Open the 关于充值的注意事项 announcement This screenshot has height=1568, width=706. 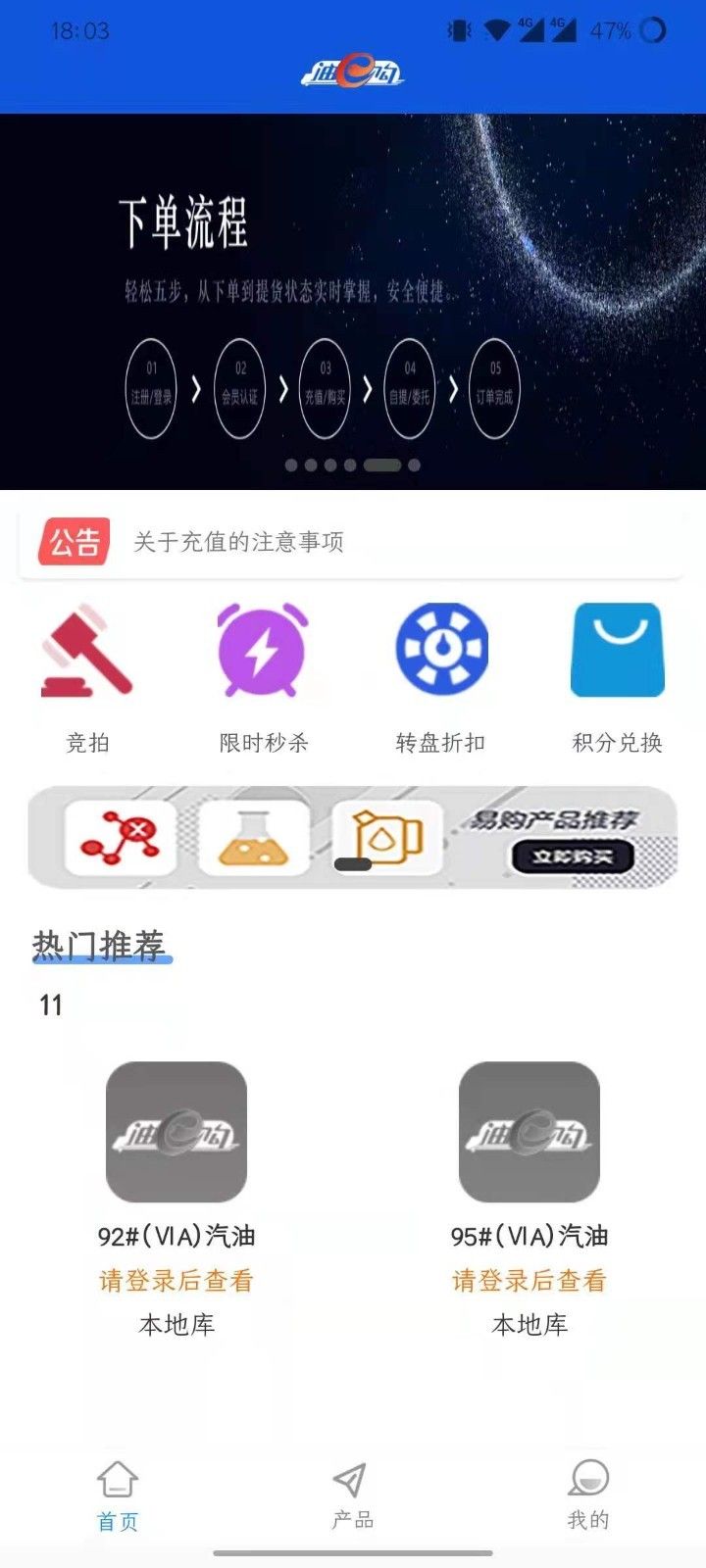[238, 542]
